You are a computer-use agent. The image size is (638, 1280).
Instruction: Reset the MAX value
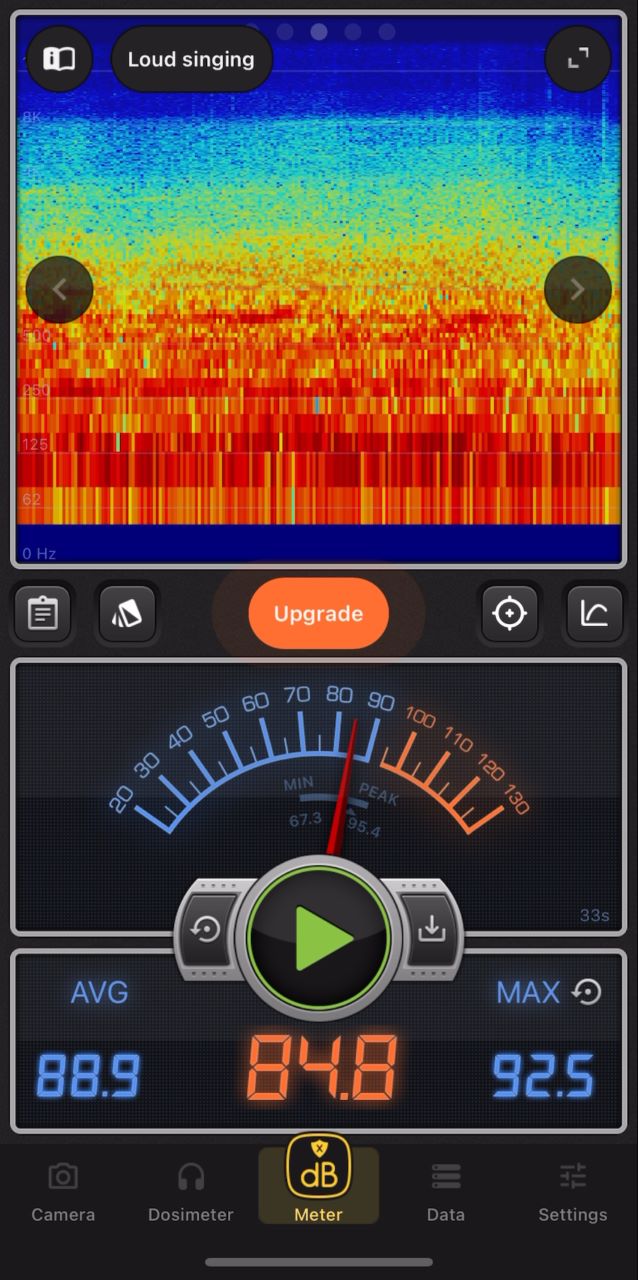(x=587, y=992)
